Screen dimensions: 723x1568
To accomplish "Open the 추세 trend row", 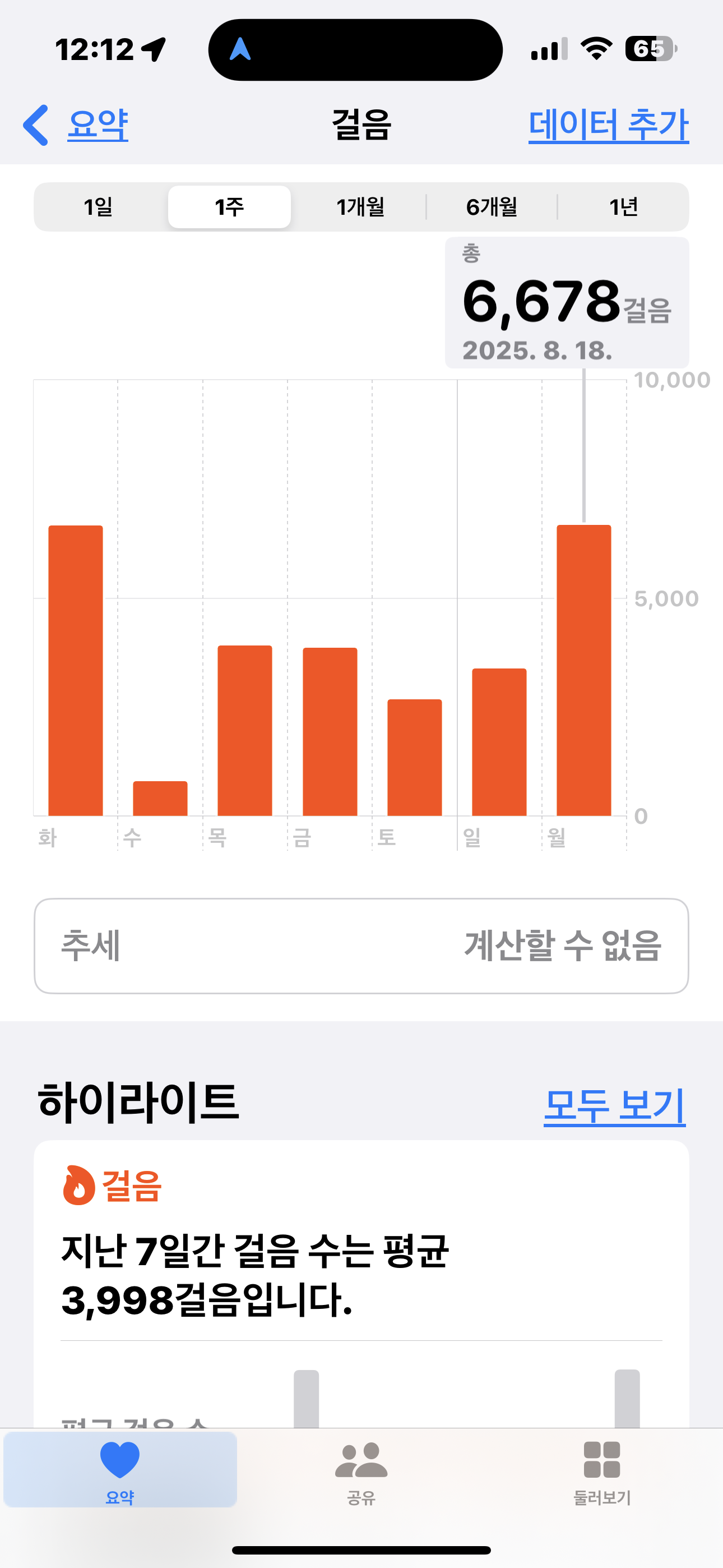I will point(361,946).
